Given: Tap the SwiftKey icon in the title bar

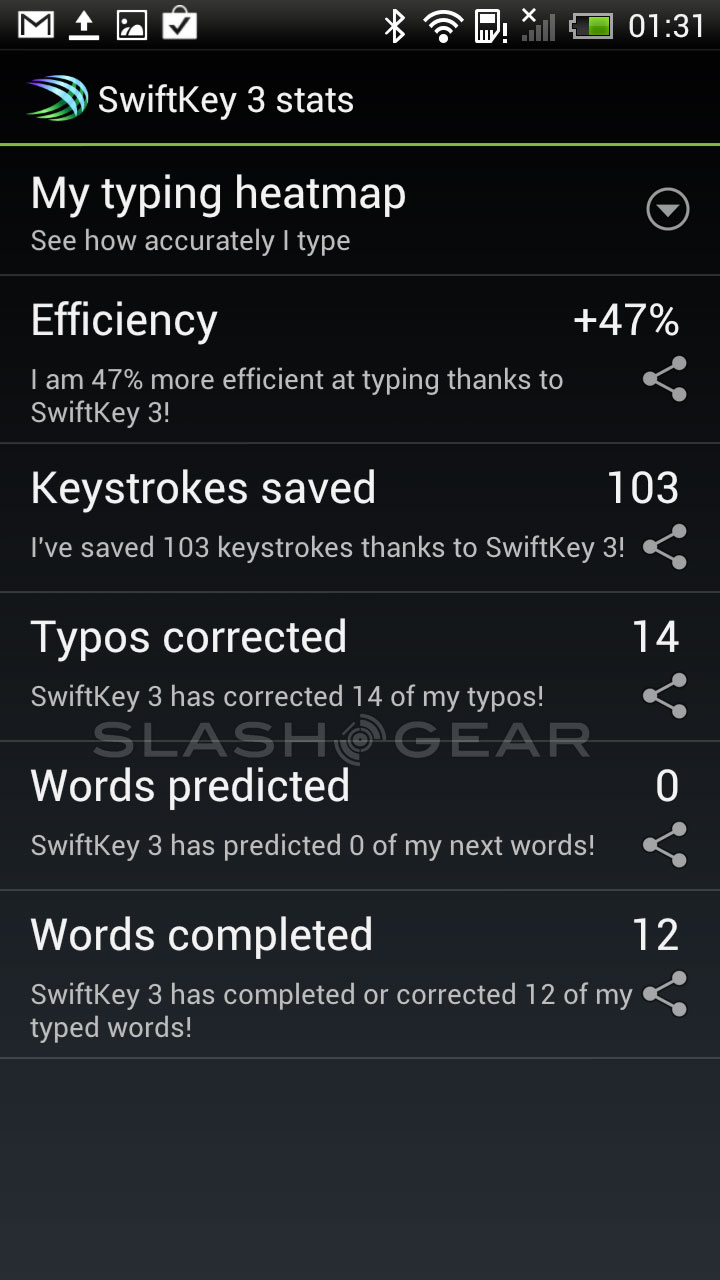Looking at the screenshot, I should pos(57,100).
